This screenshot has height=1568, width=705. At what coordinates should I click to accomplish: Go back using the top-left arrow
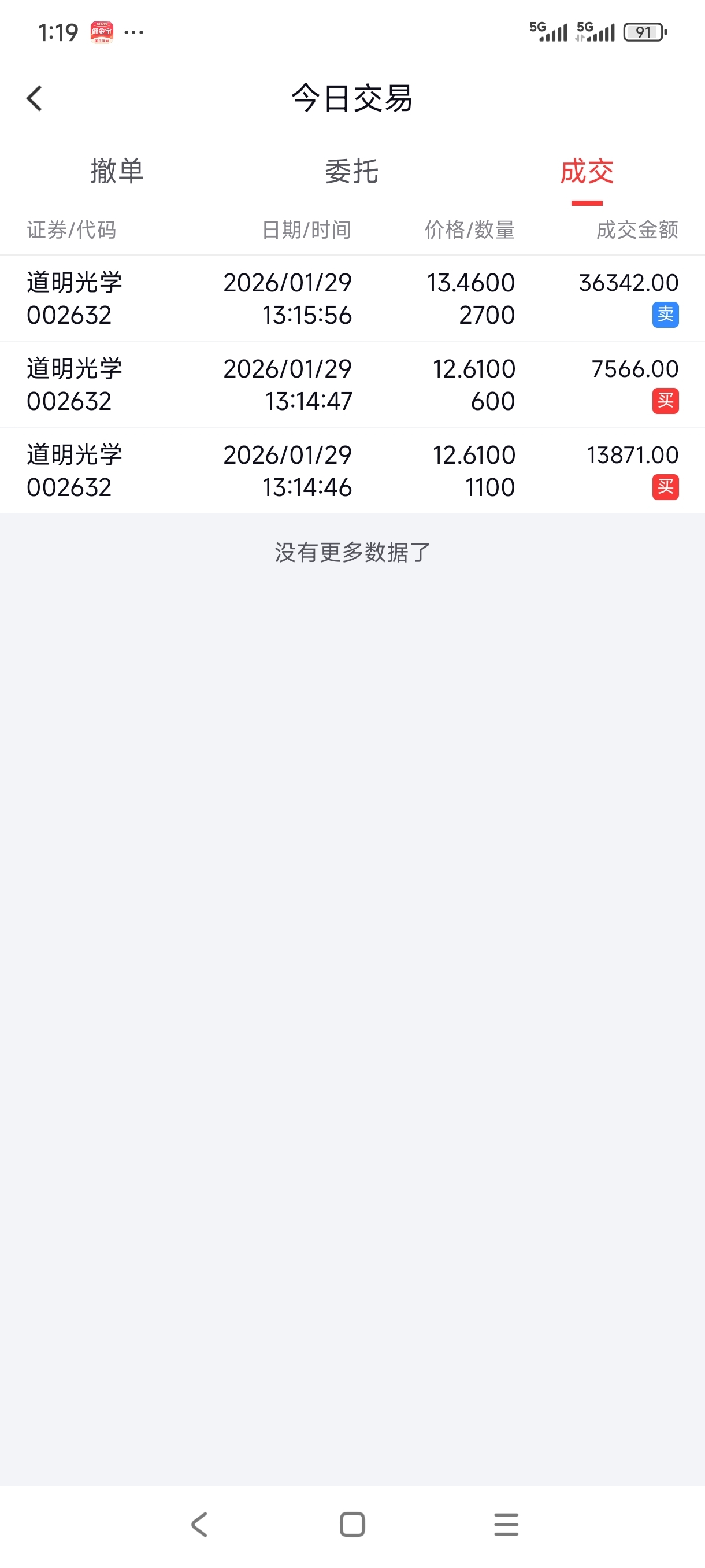[x=35, y=98]
